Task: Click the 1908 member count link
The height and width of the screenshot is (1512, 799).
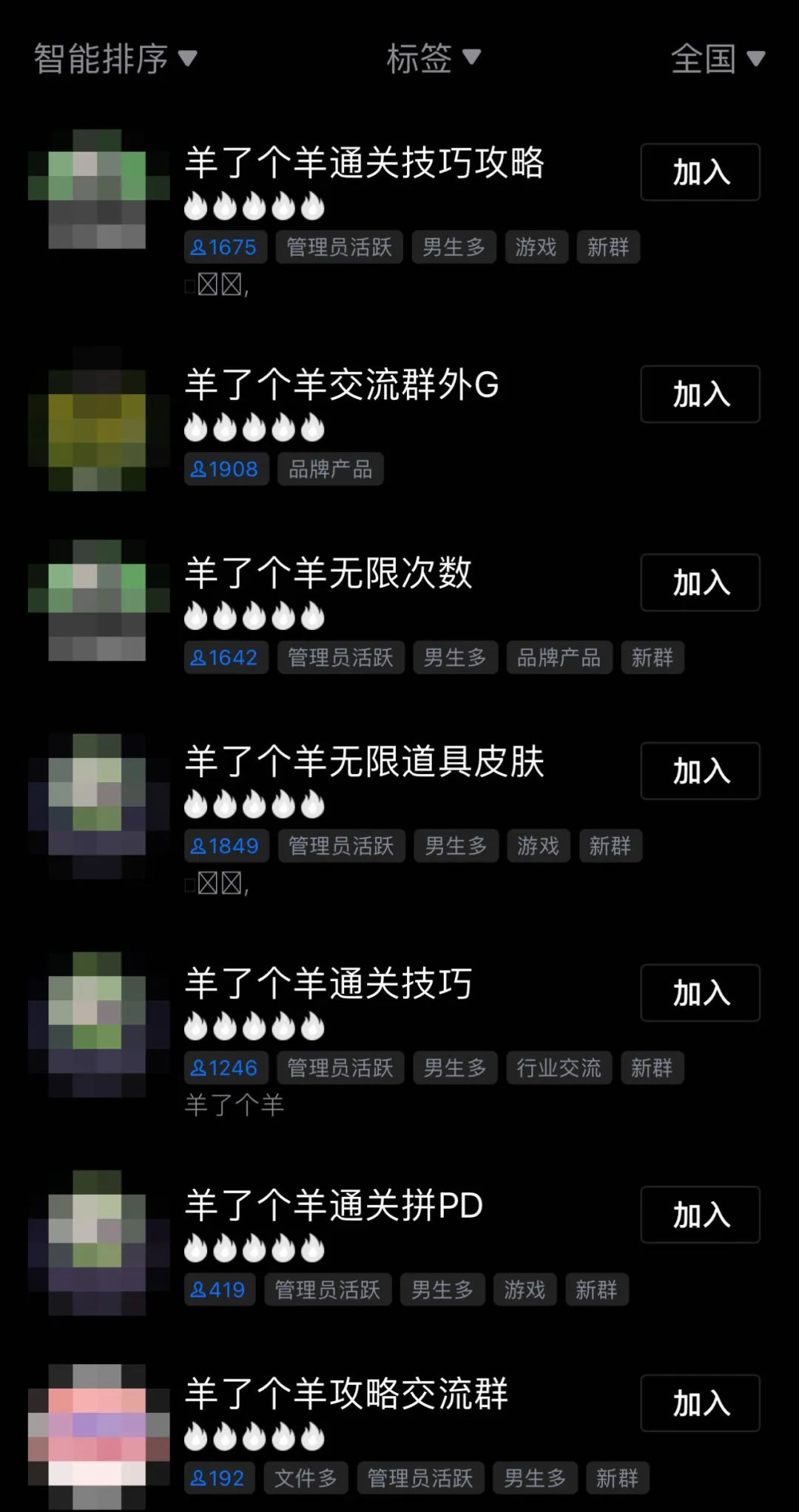Action: [x=226, y=469]
